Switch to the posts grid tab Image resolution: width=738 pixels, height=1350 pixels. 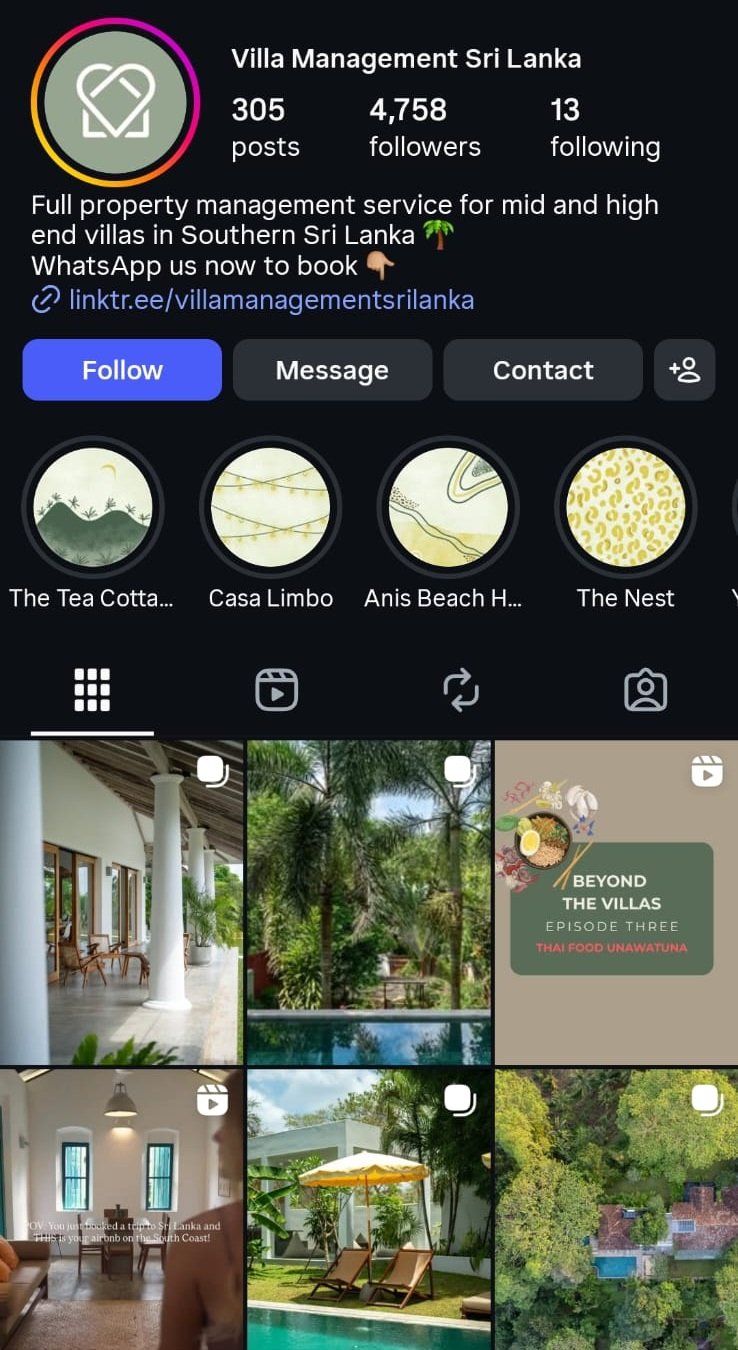(x=92, y=690)
